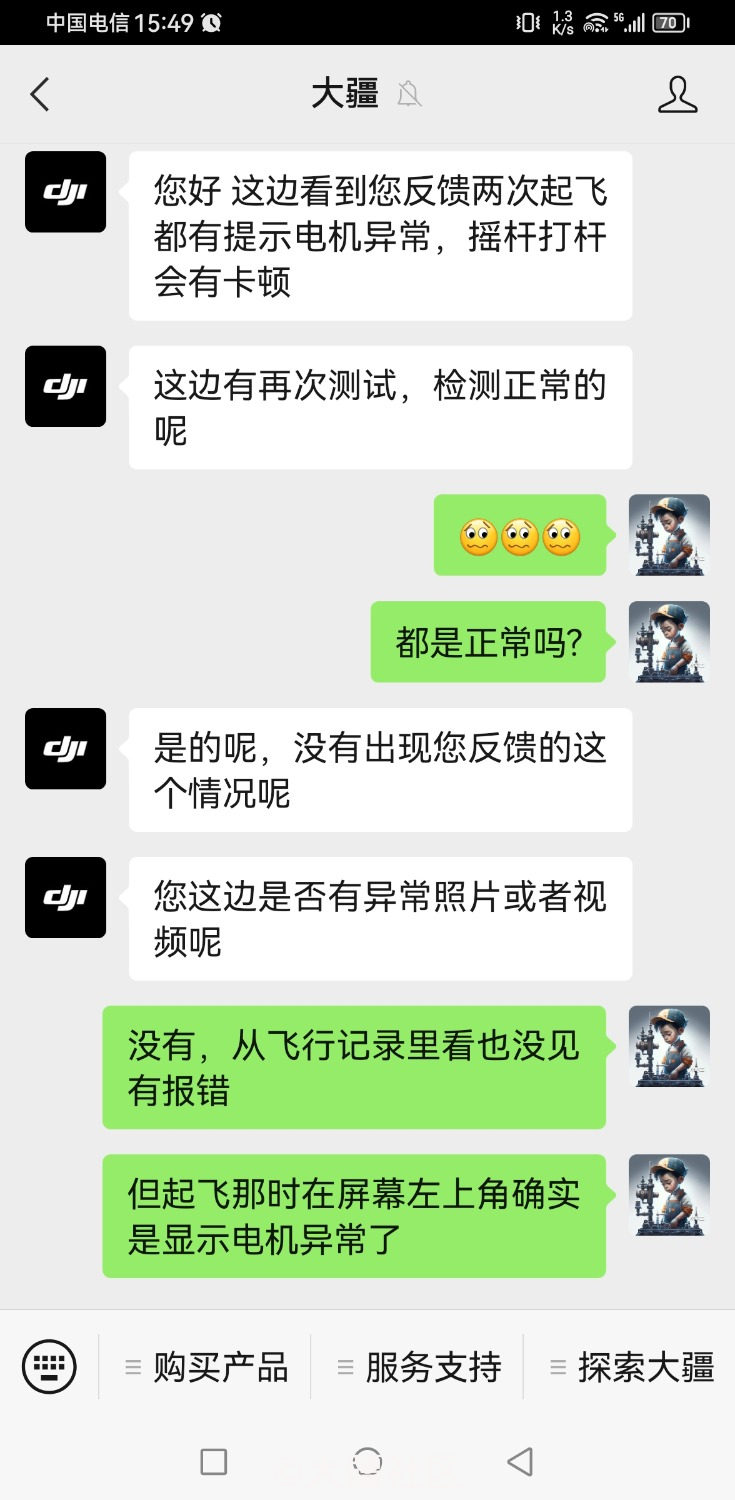
Task: Open the system recent apps button
Action: 214,1461
